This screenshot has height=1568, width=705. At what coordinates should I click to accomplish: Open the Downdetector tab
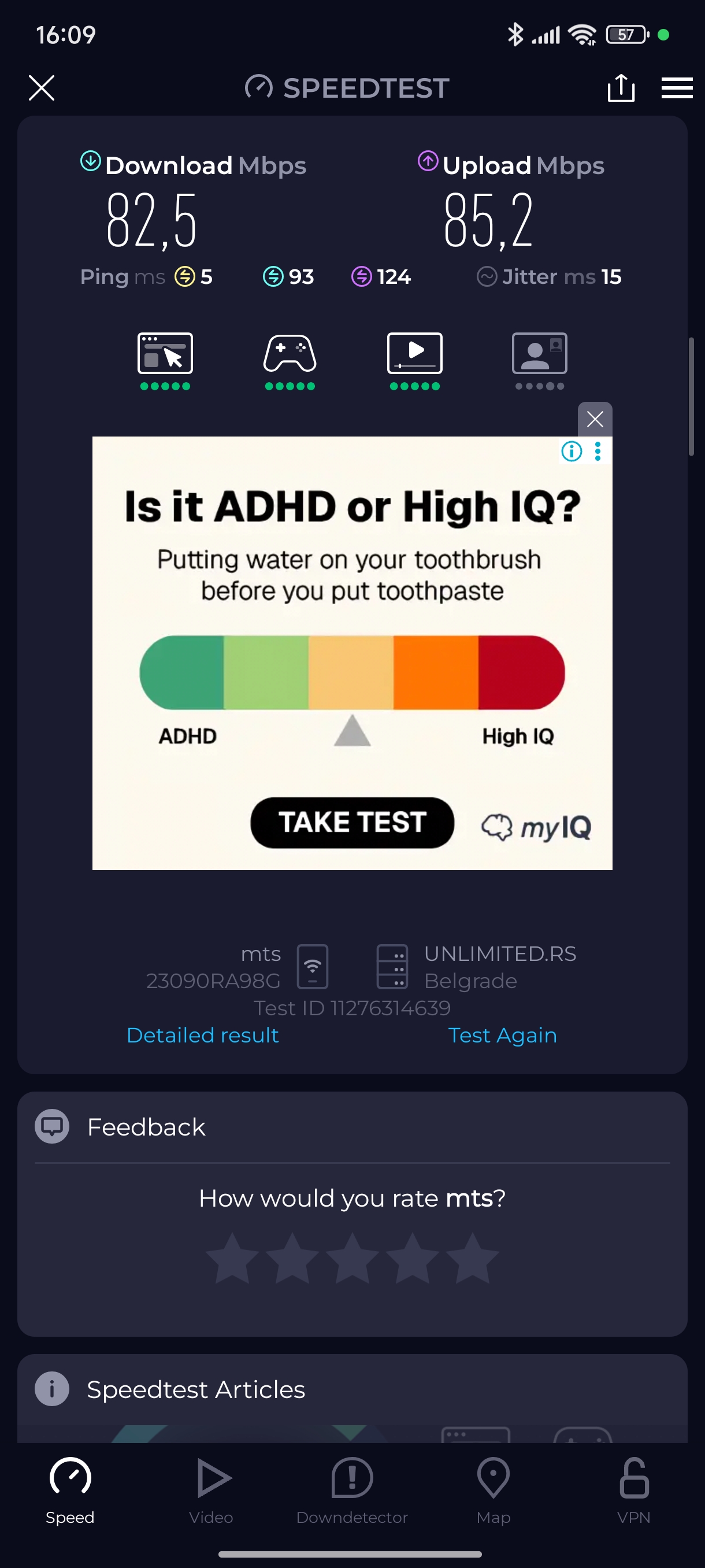point(351,1489)
